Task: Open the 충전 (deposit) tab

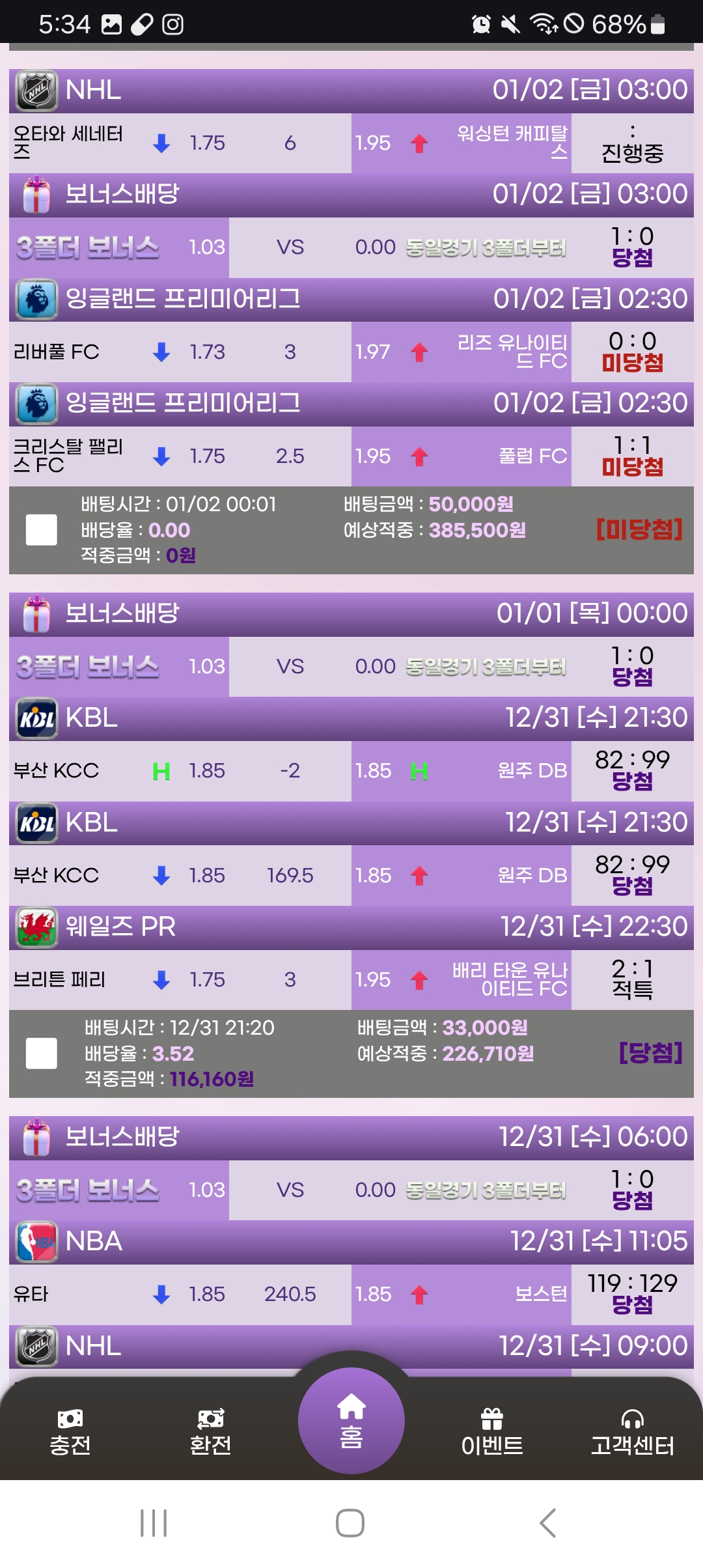Action: (x=70, y=1431)
